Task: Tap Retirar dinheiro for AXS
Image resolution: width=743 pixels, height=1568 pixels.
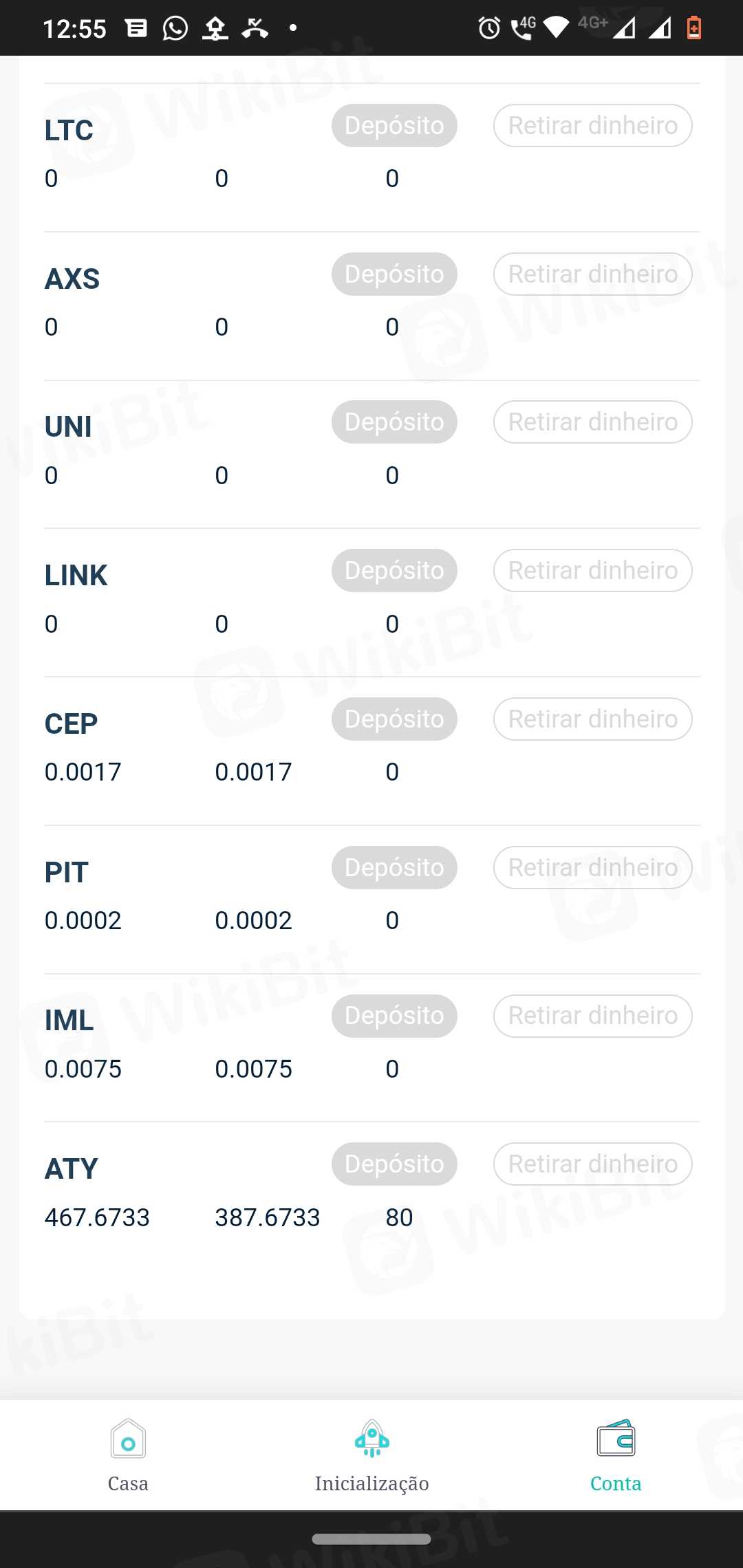Action: tap(592, 274)
